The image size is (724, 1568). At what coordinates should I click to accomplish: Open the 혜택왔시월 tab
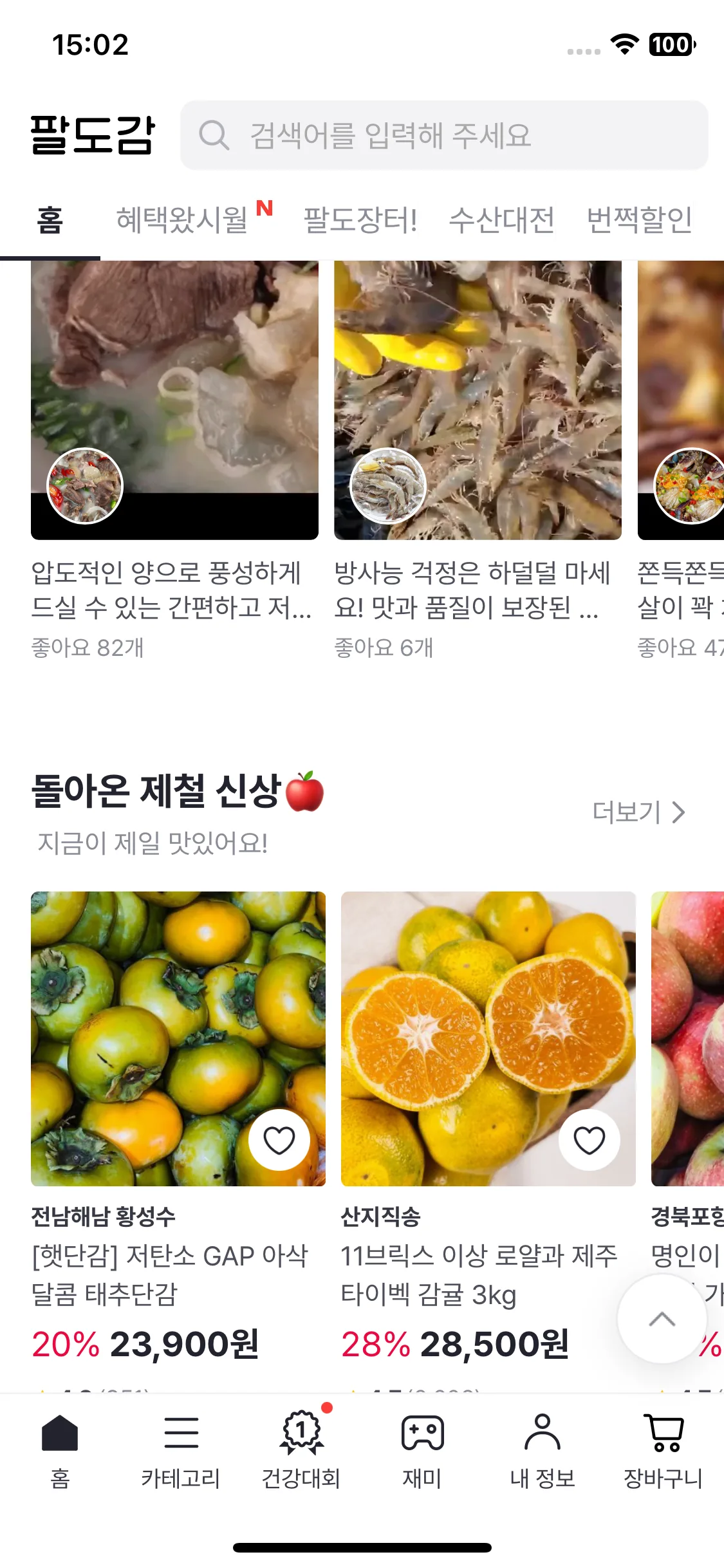pos(181,221)
